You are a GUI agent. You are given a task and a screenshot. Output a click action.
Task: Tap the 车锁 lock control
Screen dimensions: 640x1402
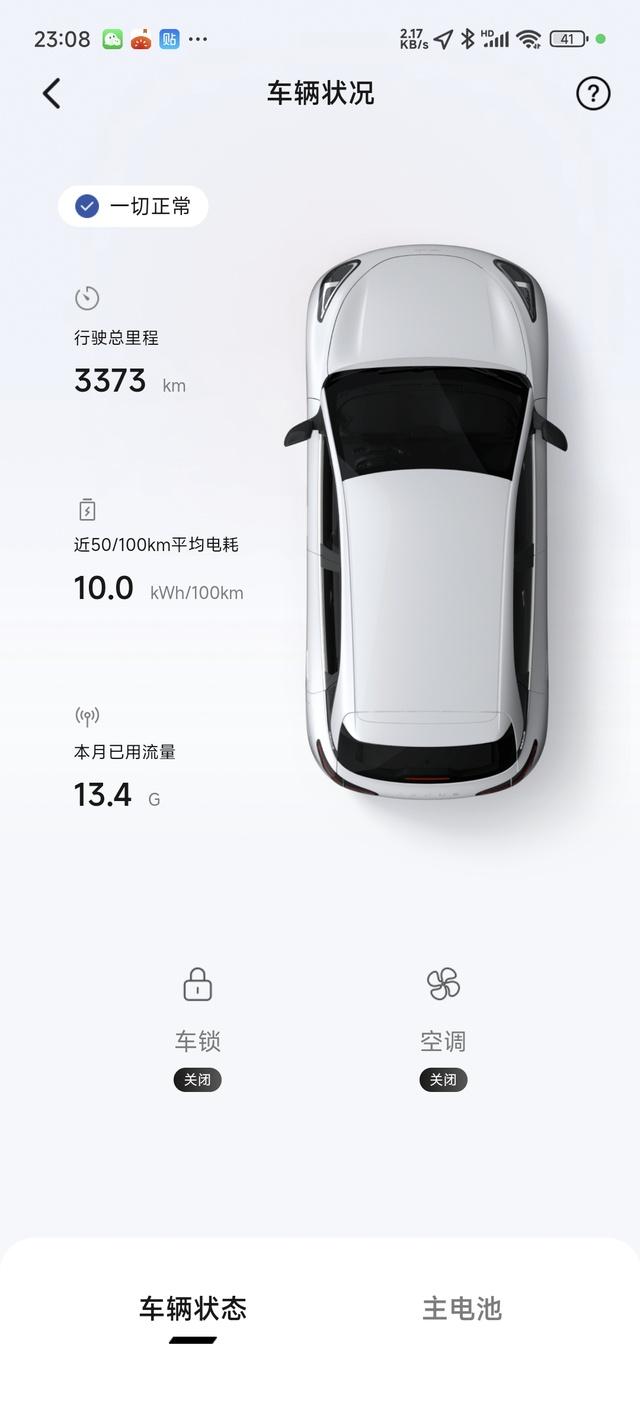(x=197, y=1027)
